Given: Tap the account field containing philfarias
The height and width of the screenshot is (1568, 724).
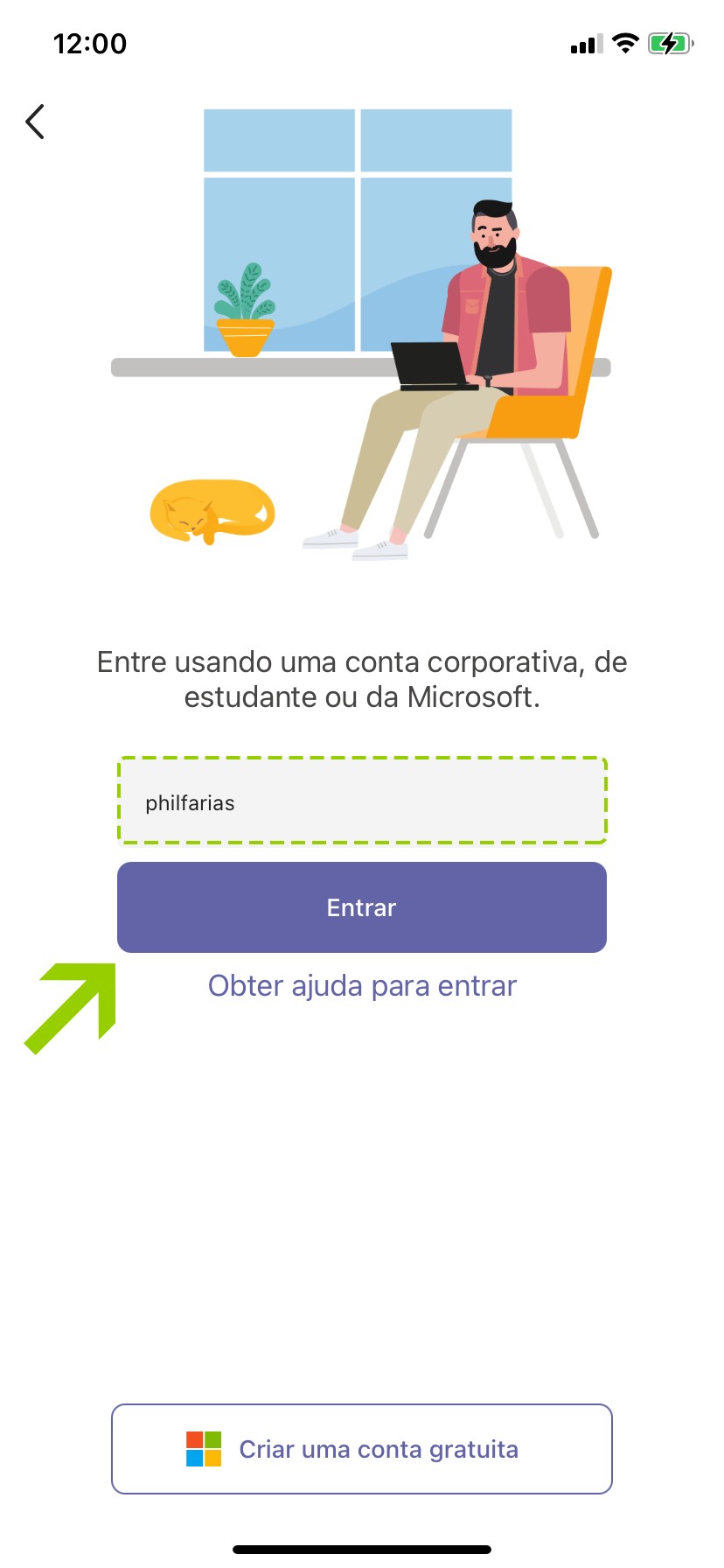Looking at the screenshot, I should (x=362, y=801).
